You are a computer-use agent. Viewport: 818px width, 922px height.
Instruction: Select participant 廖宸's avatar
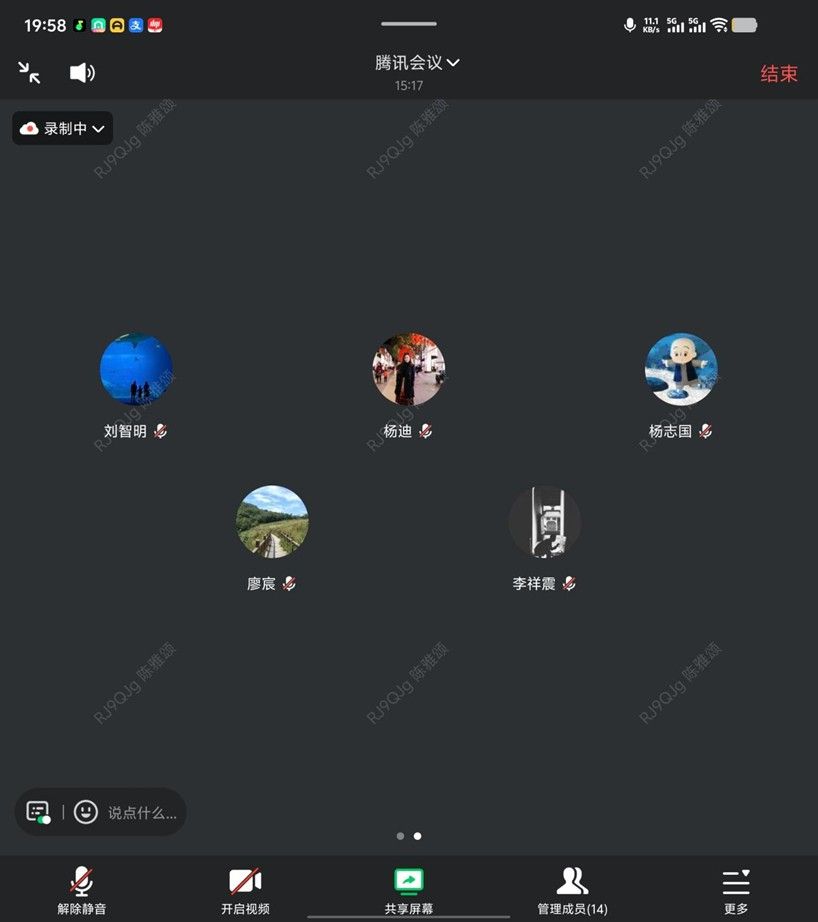click(x=272, y=521)
